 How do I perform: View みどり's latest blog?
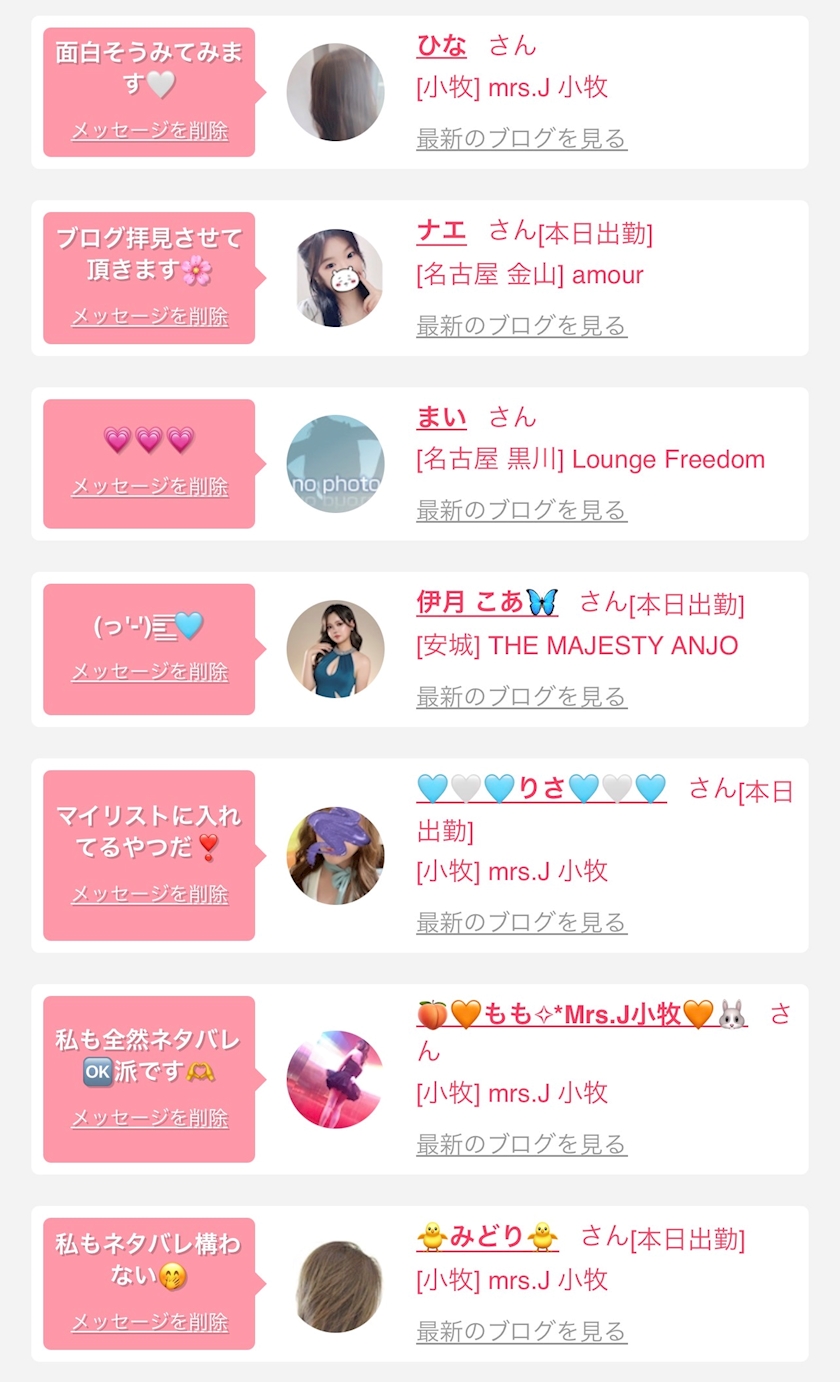pos(521,1332)
